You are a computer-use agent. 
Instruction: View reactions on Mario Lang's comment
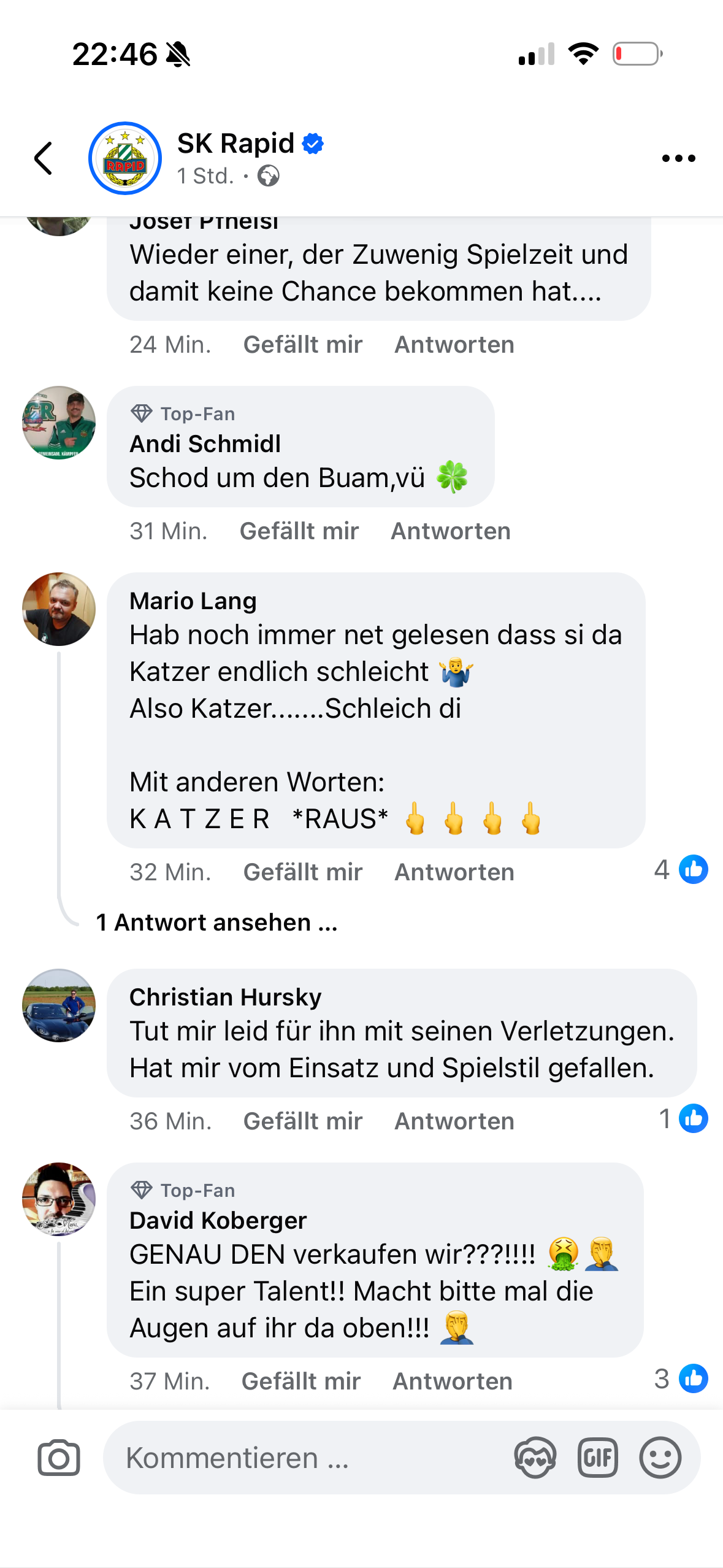(x=681, y=870)
